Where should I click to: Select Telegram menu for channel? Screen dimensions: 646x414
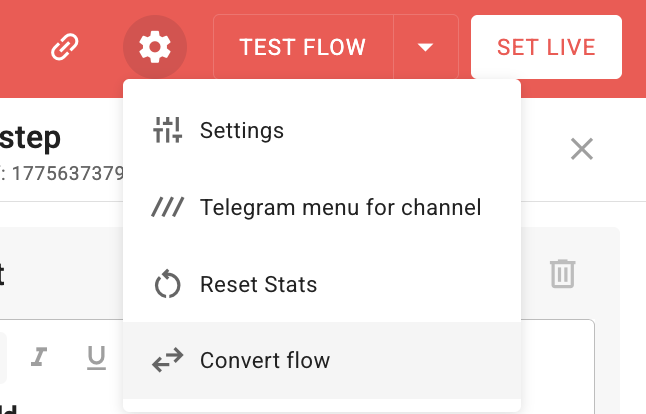point(340,208)
